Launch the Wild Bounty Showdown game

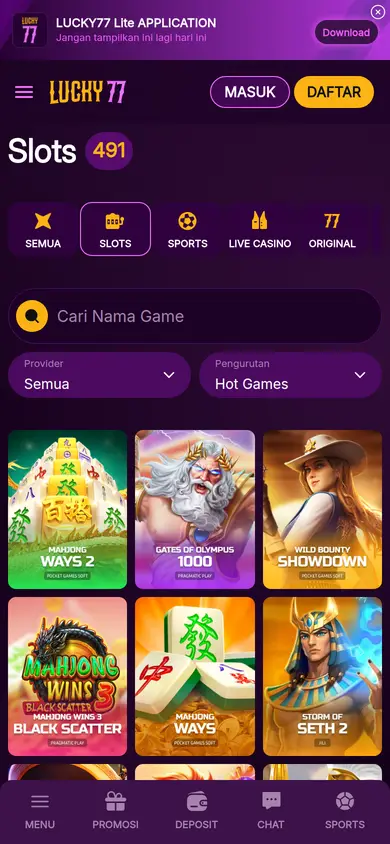322,509
